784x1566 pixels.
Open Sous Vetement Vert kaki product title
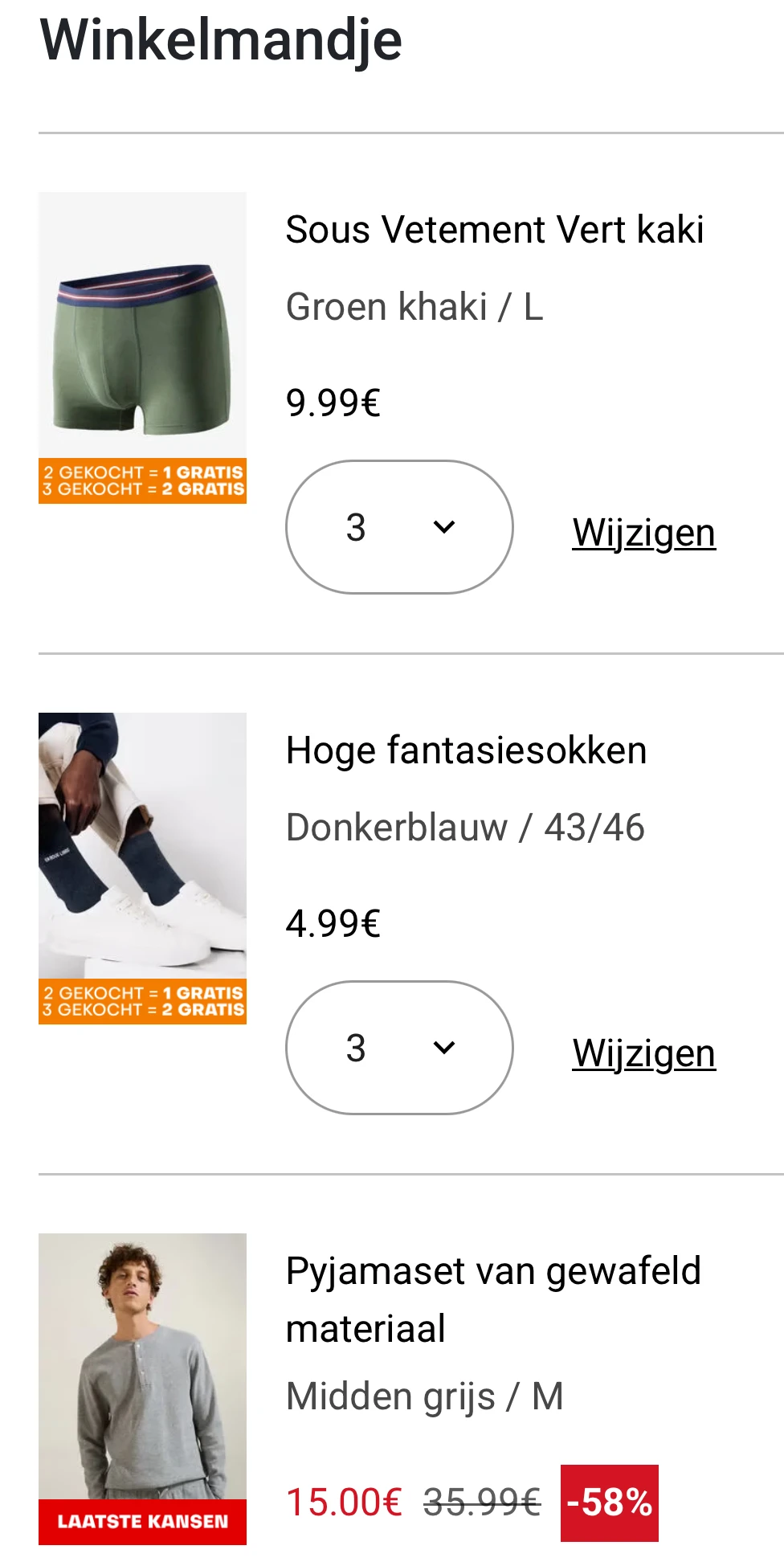click(x=495, y=230)
